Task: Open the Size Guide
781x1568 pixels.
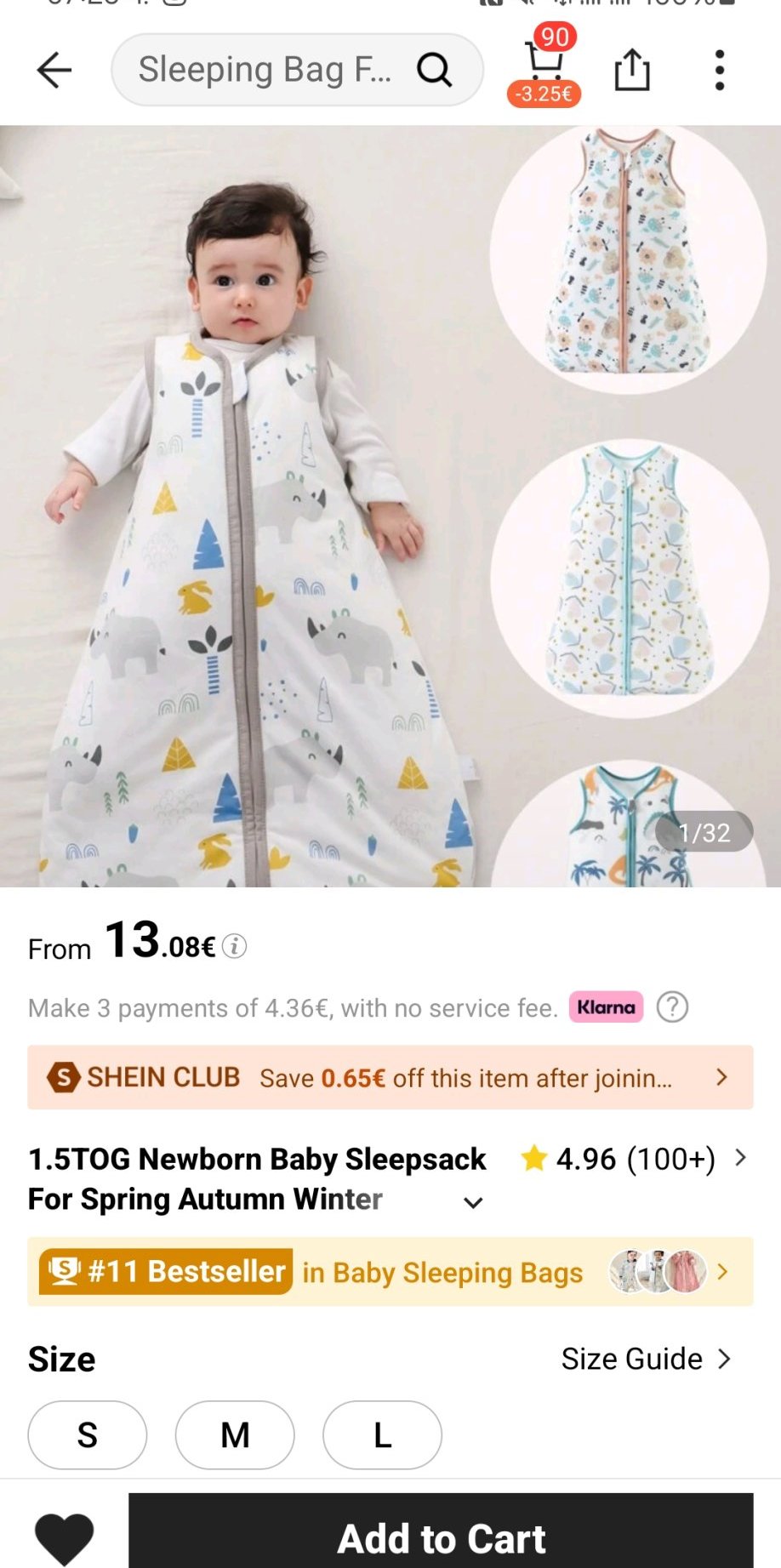Action: click(647, 1359)
